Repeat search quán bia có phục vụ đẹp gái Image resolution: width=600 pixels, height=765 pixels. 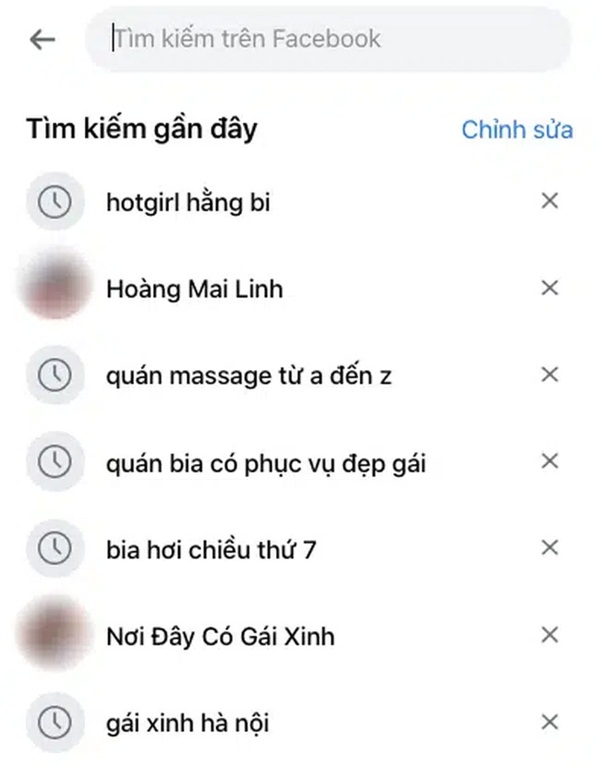point(266,463)
